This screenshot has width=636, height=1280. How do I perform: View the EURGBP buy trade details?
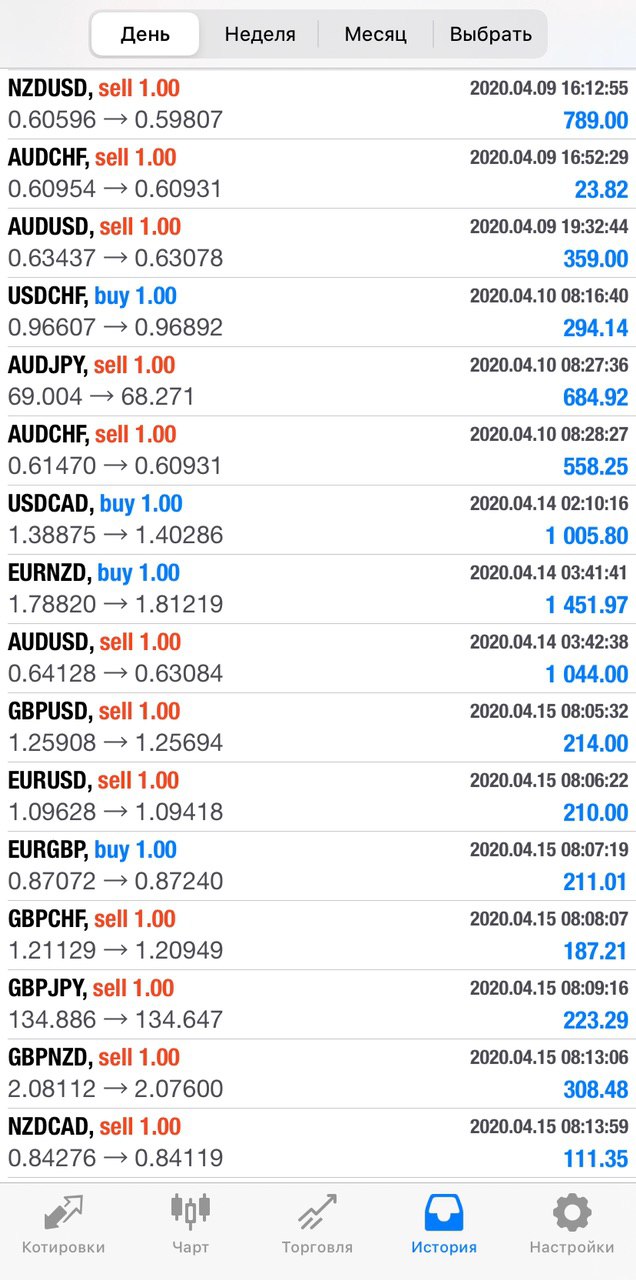(x=318, y=866)
